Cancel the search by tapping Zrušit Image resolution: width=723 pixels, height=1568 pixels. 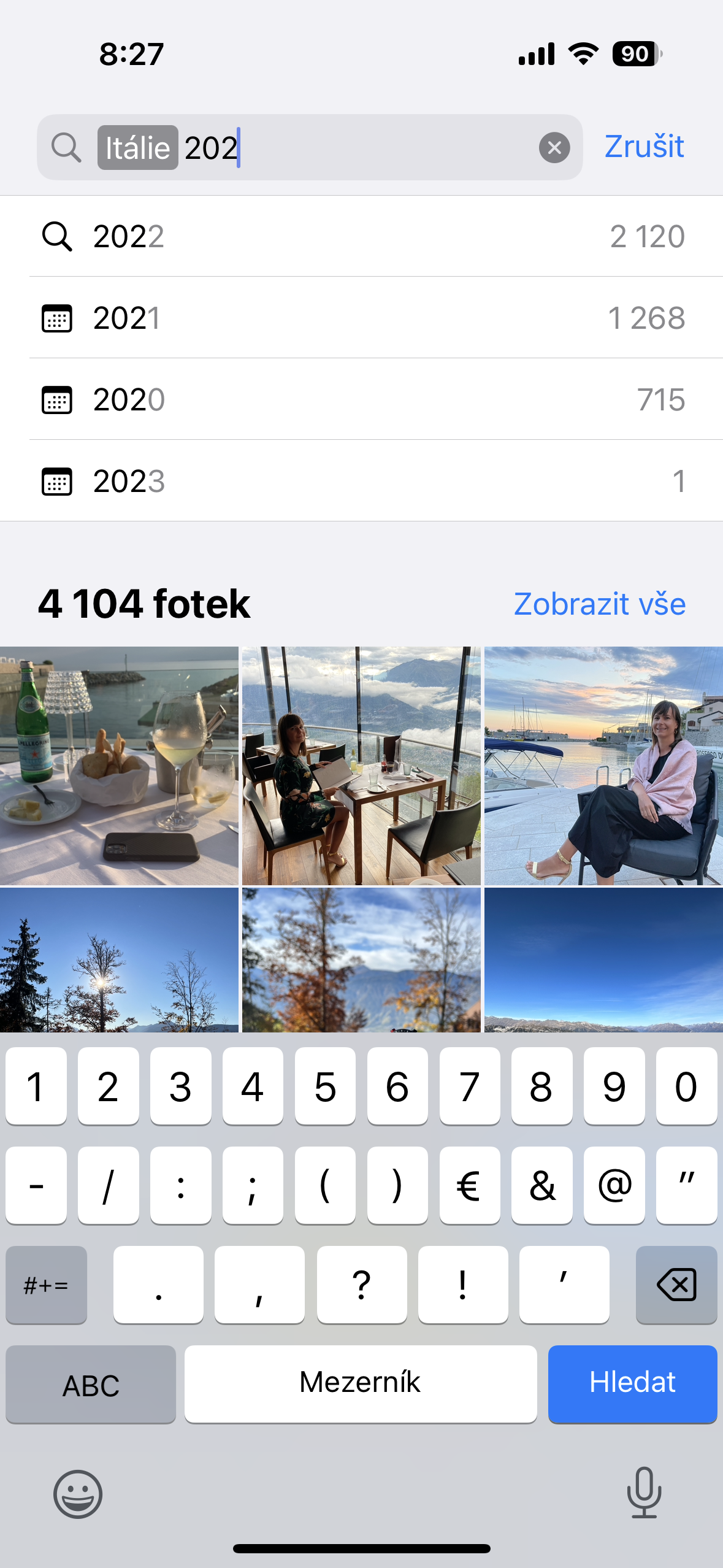[x=643, y=147]
